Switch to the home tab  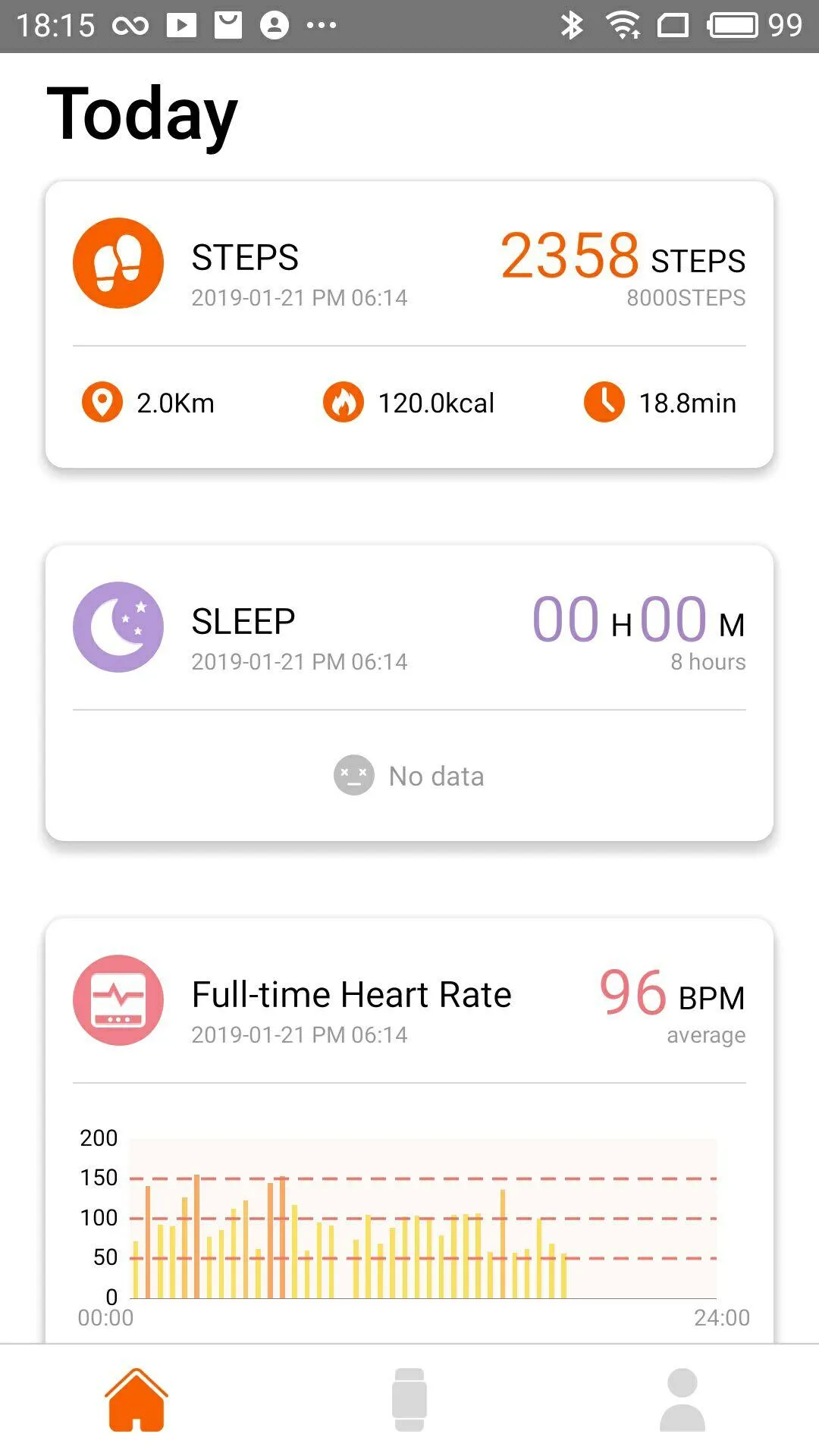(x=136, y=1400)
